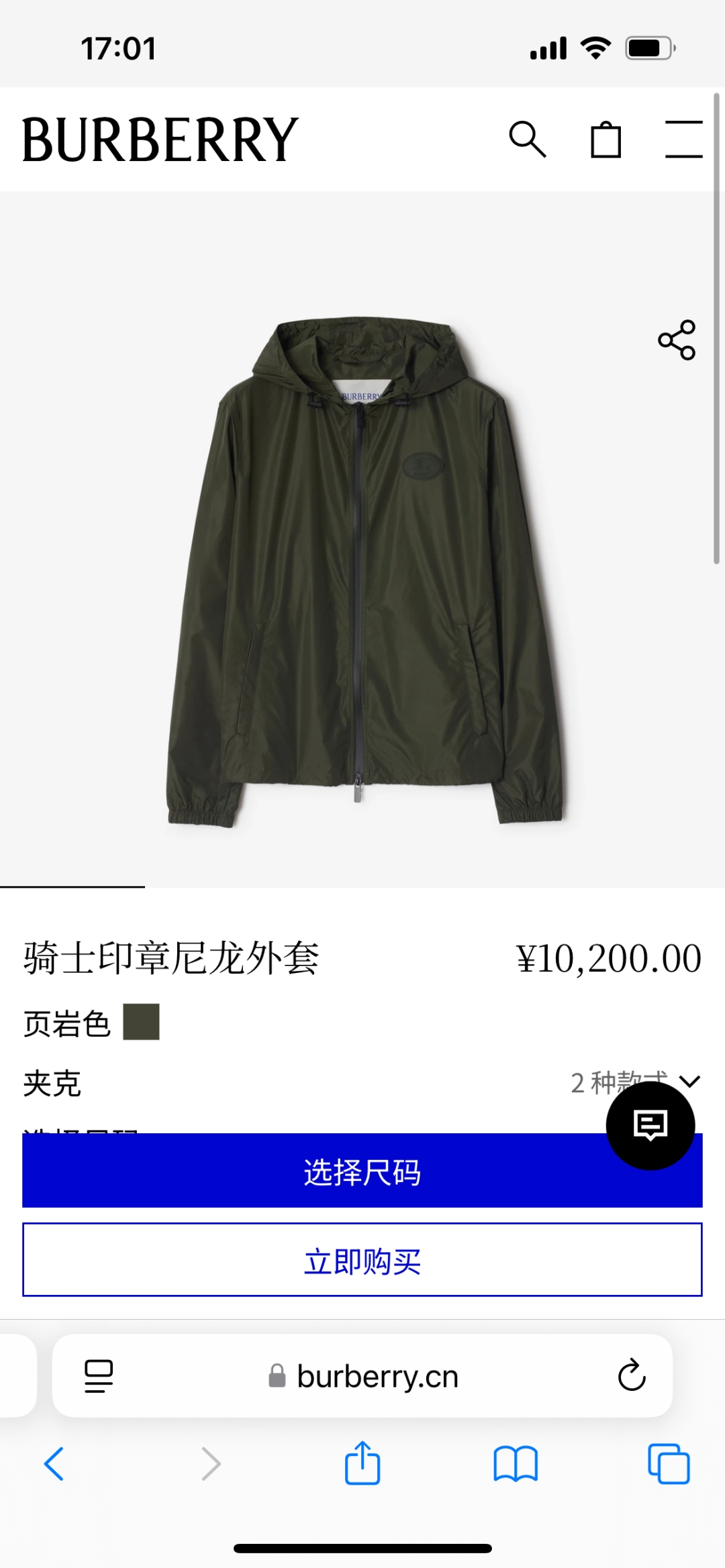Open the hamburger menu

tap(683, 140)
